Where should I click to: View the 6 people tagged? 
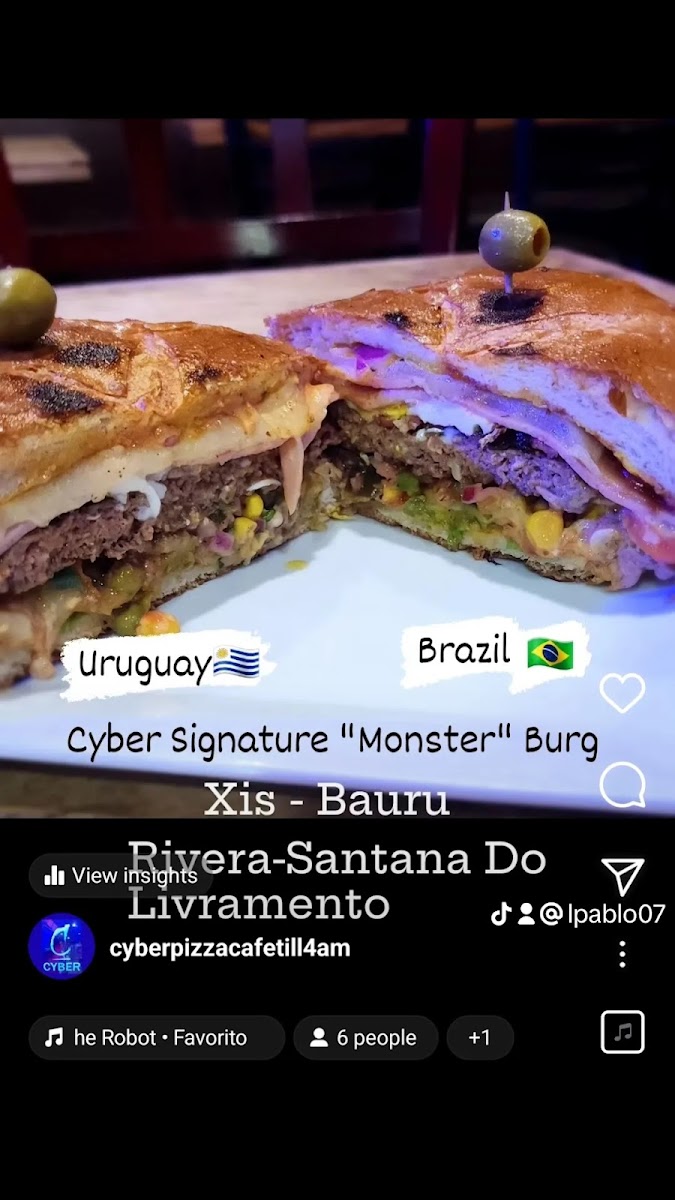(366, 1038)
